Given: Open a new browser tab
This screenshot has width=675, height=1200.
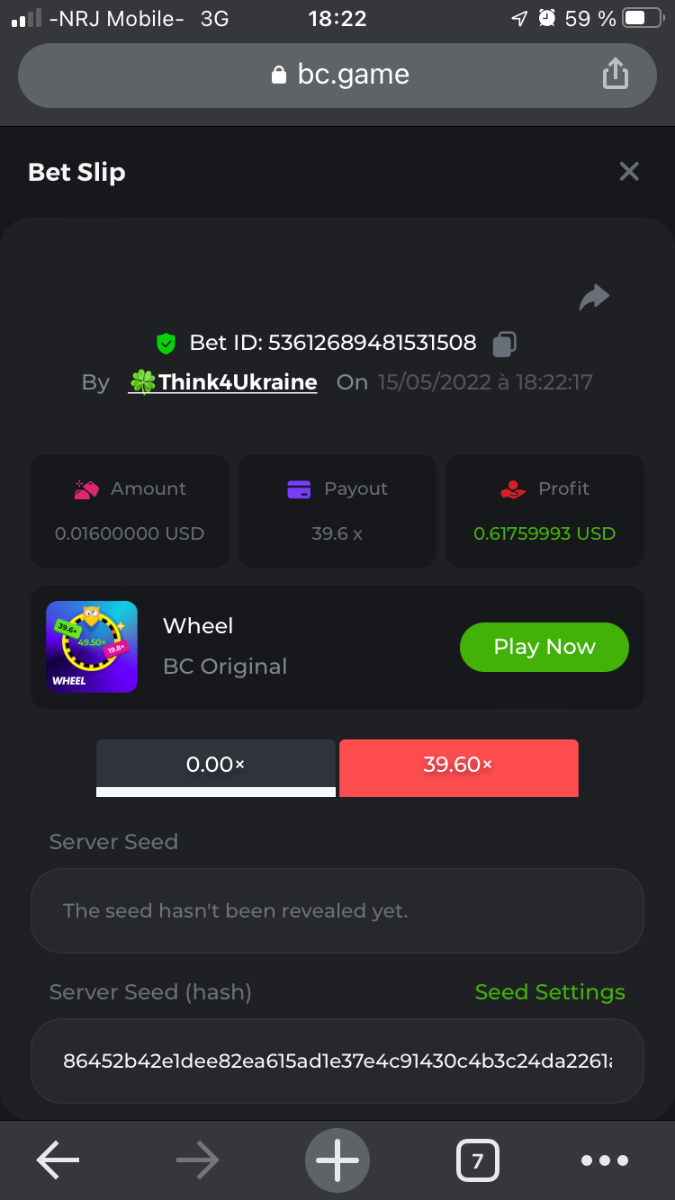Looking at the screenshot, I should click(337, 1160).
